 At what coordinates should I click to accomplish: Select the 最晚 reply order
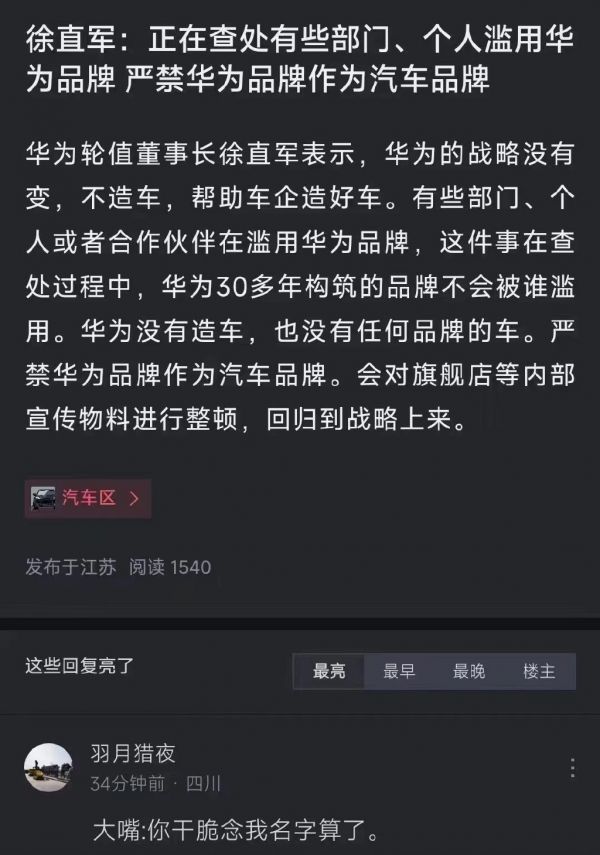469,672
